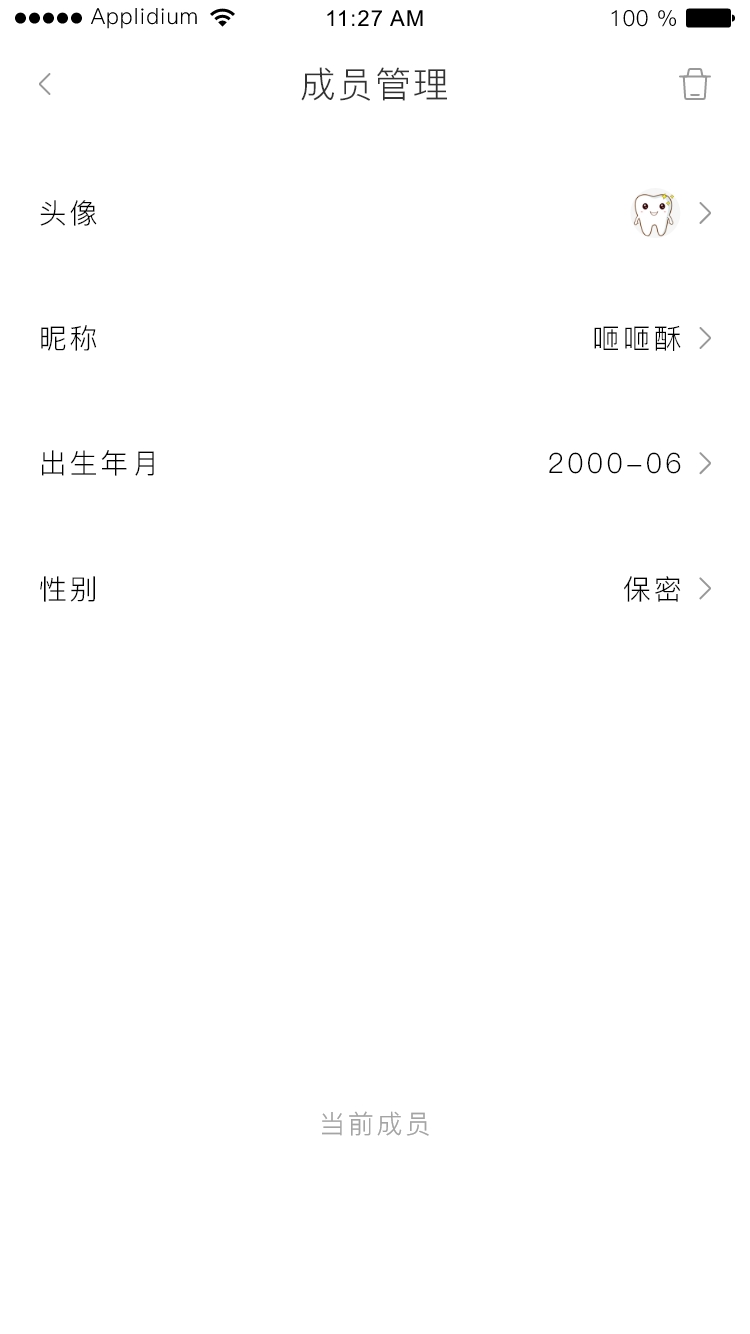Change 出生年月 birth date
The image size is (750, 1334).
pyautogui.click(x=375, y=464)
